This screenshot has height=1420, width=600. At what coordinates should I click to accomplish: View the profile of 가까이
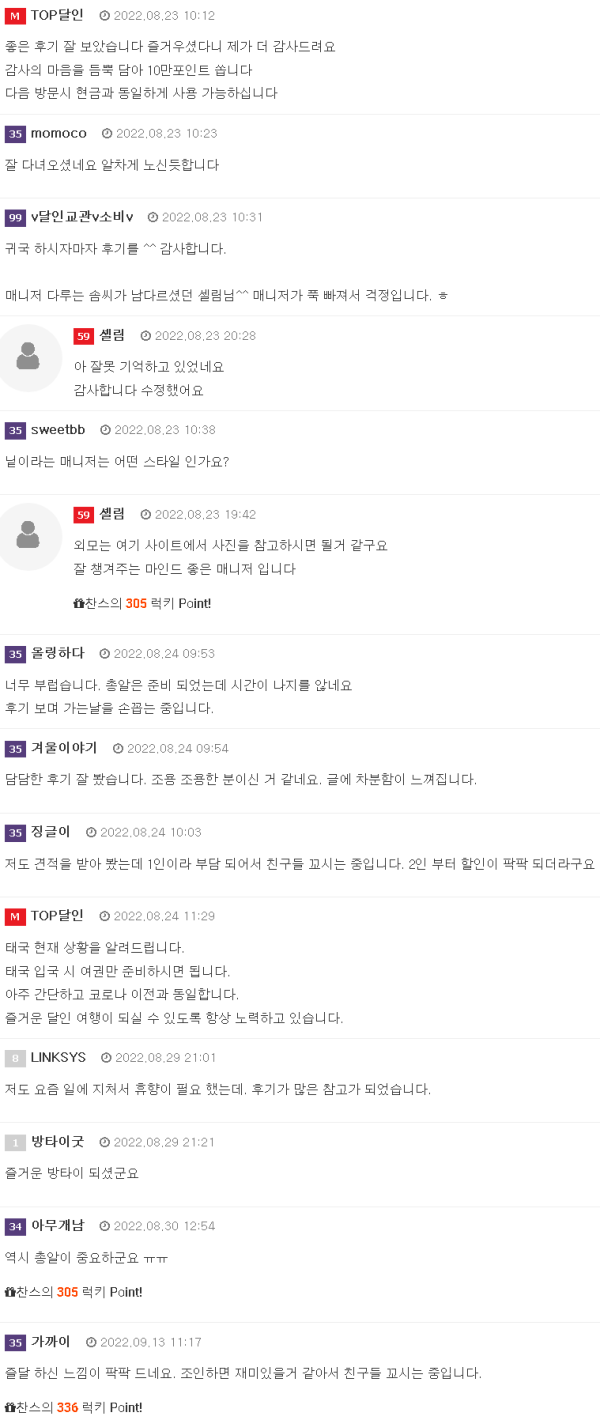(51, 1342)
